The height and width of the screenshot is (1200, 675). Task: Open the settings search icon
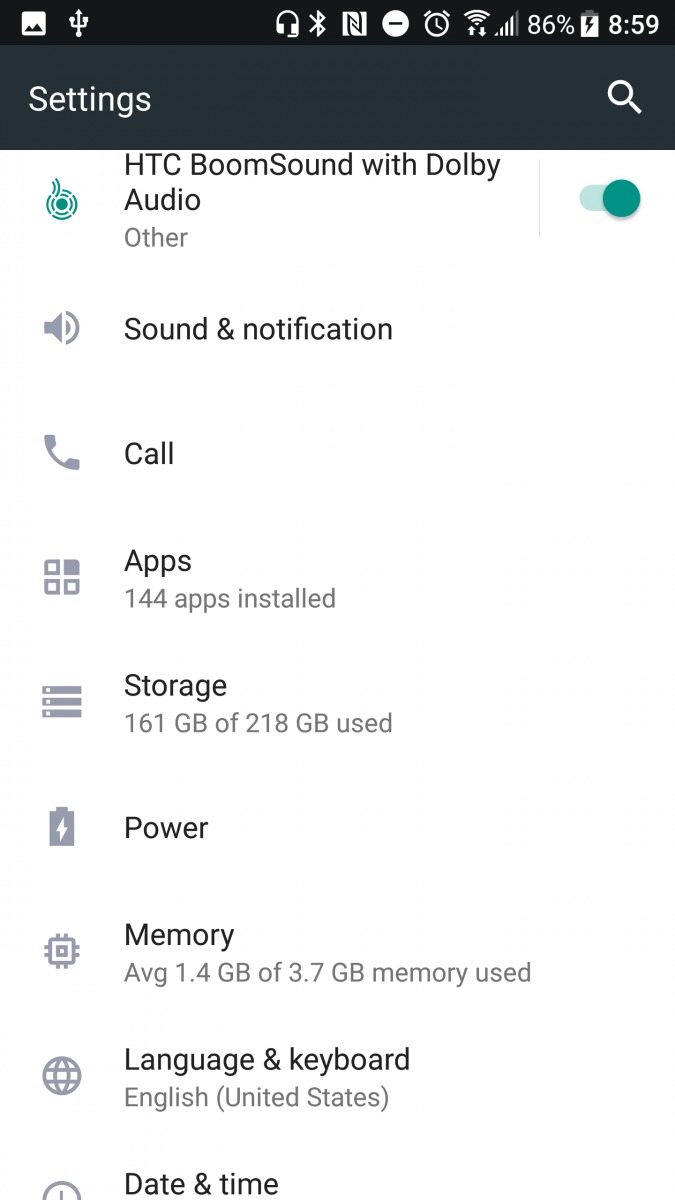click(624, 98)
